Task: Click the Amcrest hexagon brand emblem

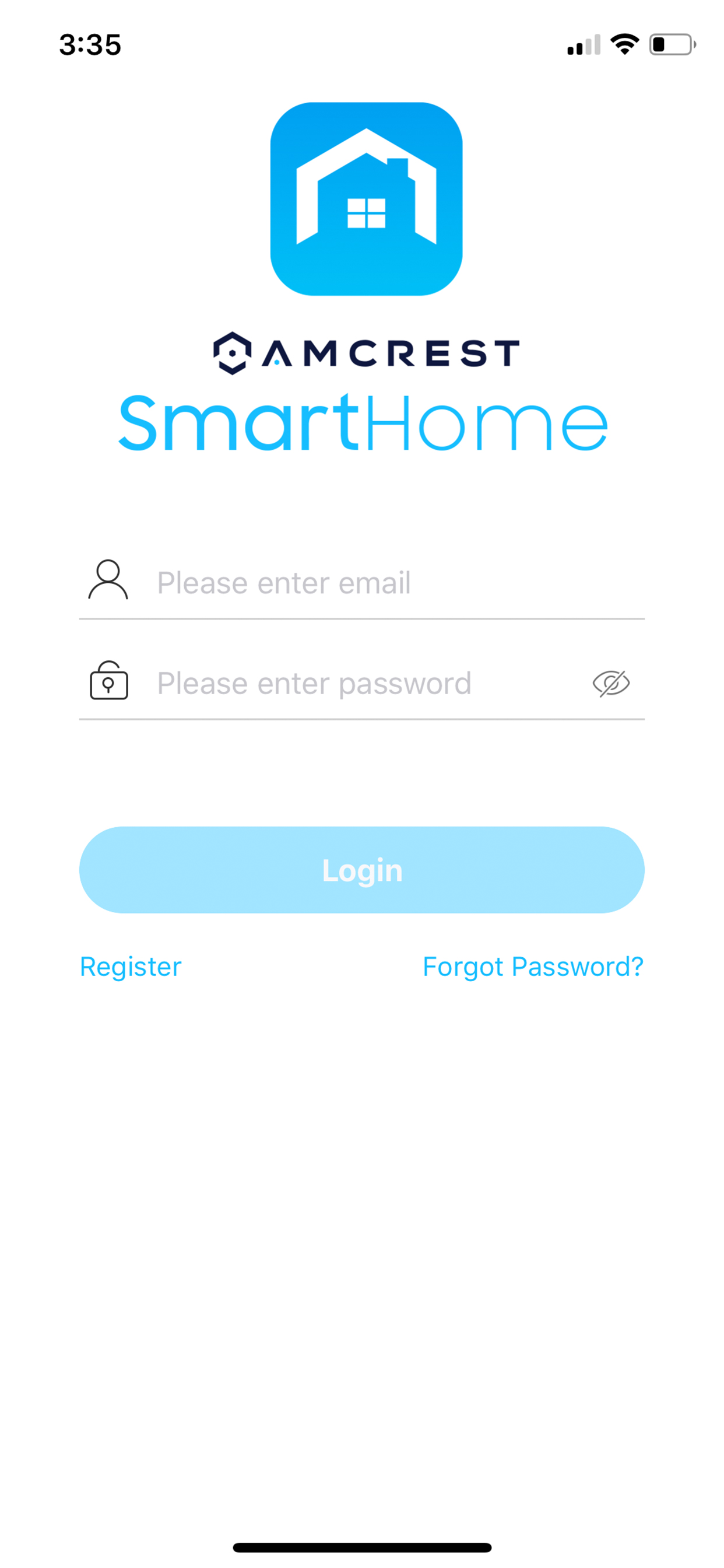Action: pos(231,351)
